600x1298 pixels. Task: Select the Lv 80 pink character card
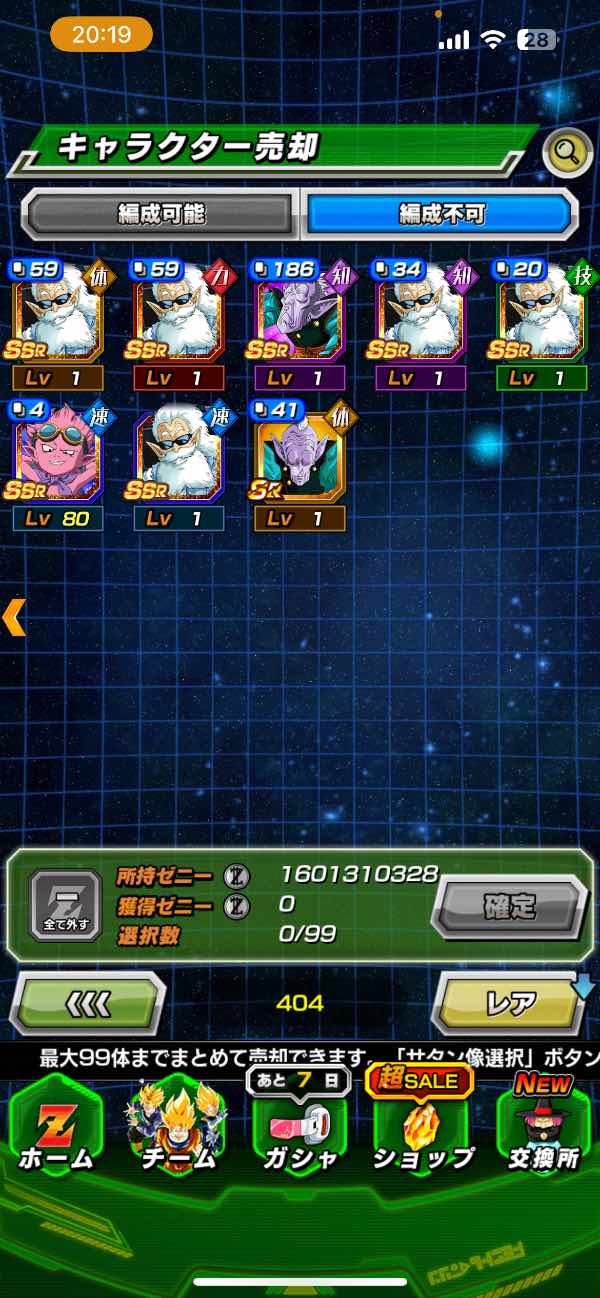[57, 458]
